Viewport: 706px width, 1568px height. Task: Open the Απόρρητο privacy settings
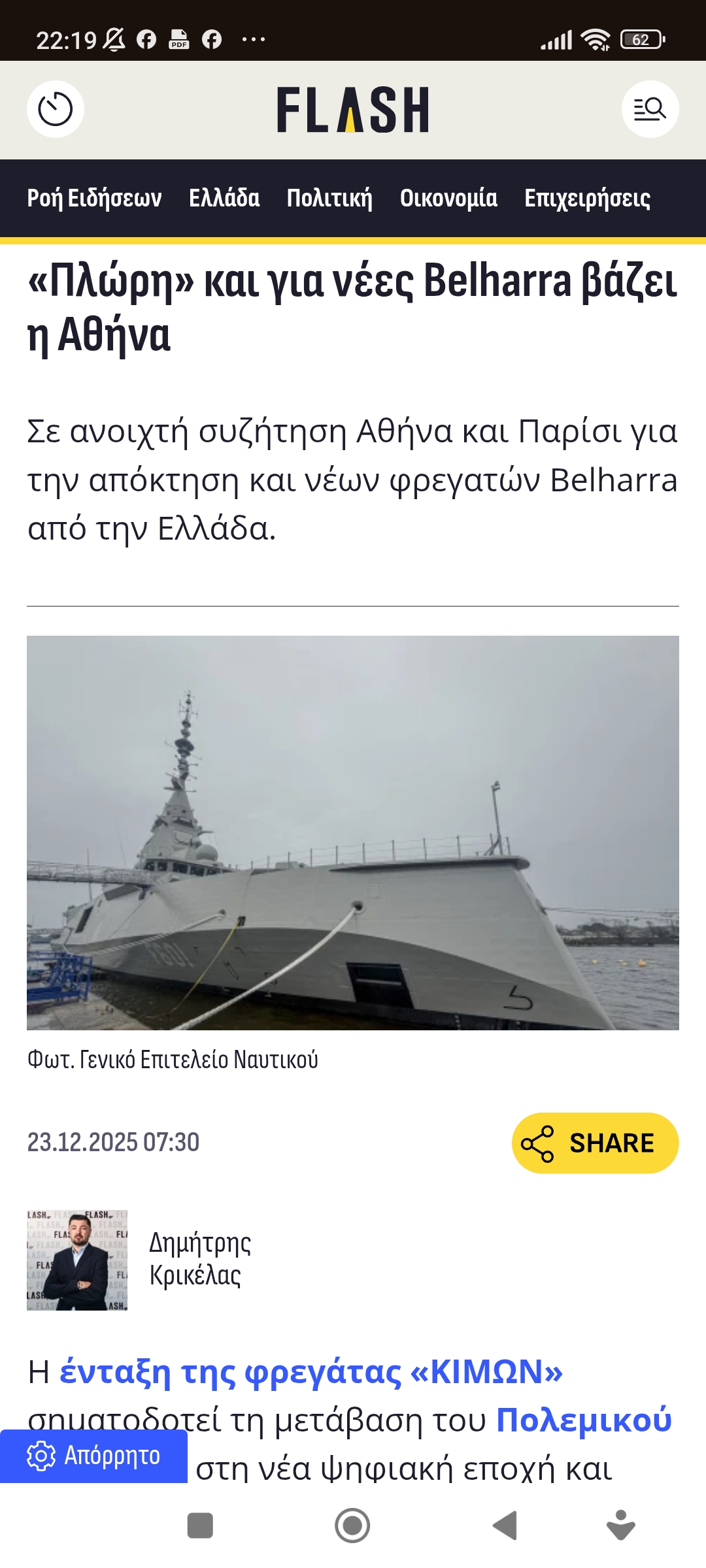(x=93, y=1456)
